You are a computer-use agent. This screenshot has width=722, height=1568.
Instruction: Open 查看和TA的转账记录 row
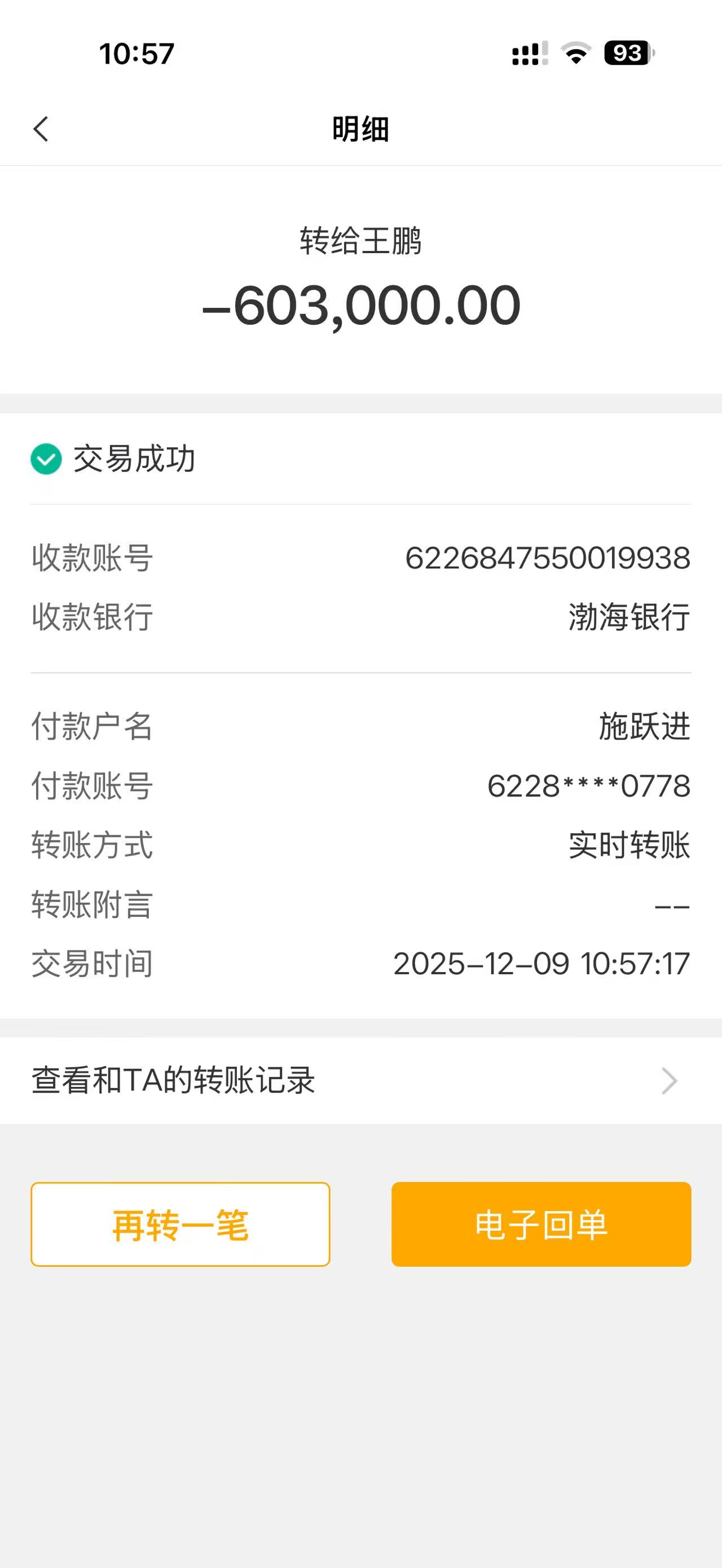pyautogui.click(x=360, y=1081)
